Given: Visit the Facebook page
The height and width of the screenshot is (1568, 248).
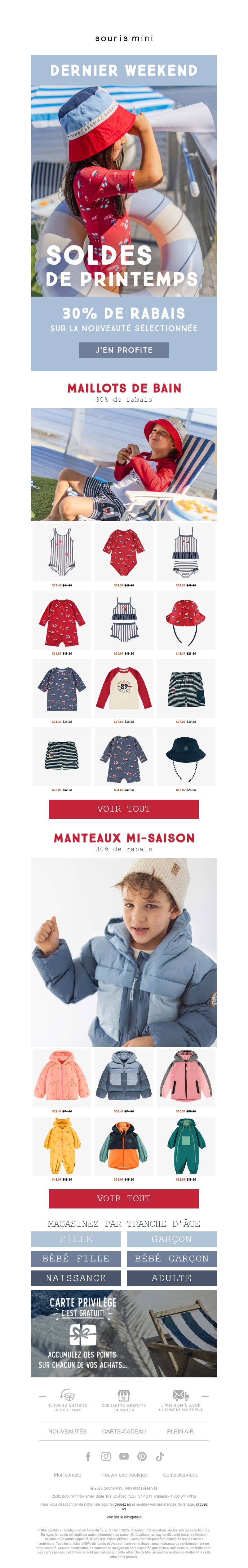Looking at the screenshot, I should pos(88,1456).
